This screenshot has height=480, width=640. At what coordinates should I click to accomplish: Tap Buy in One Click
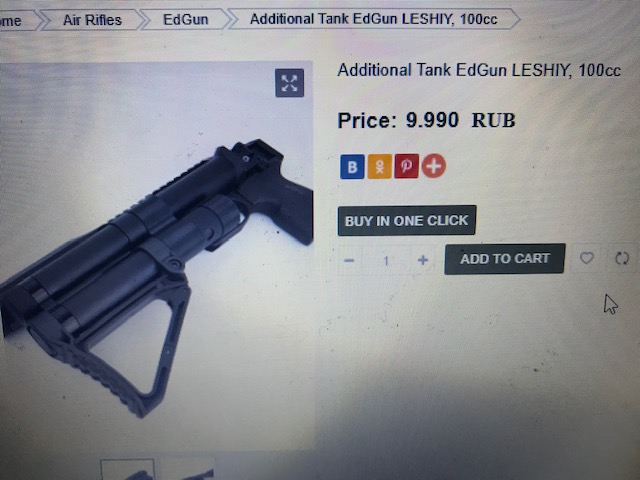coord(406,220)
